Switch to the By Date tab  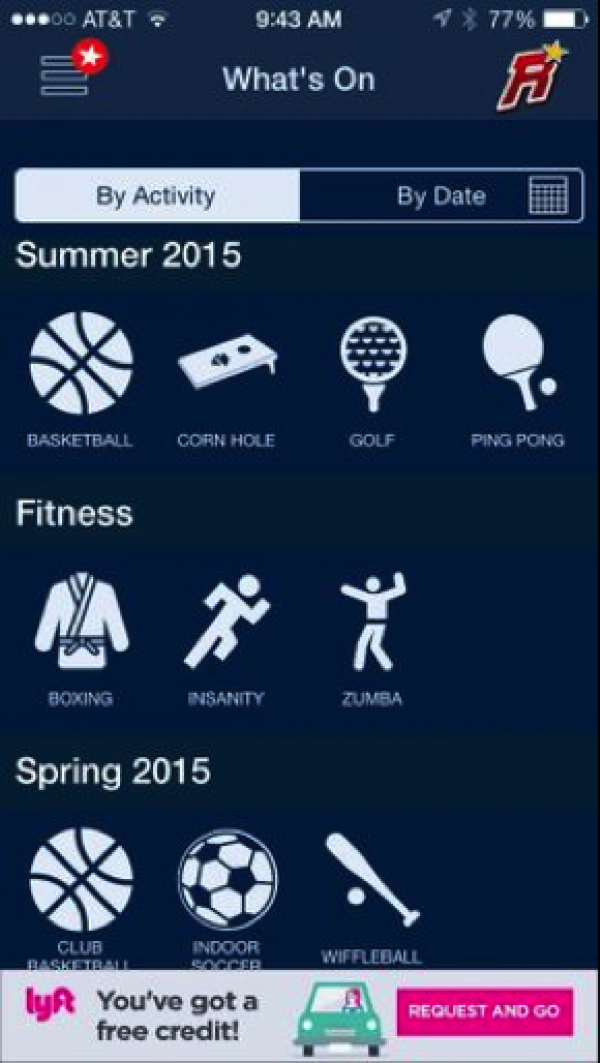point(441,196)
